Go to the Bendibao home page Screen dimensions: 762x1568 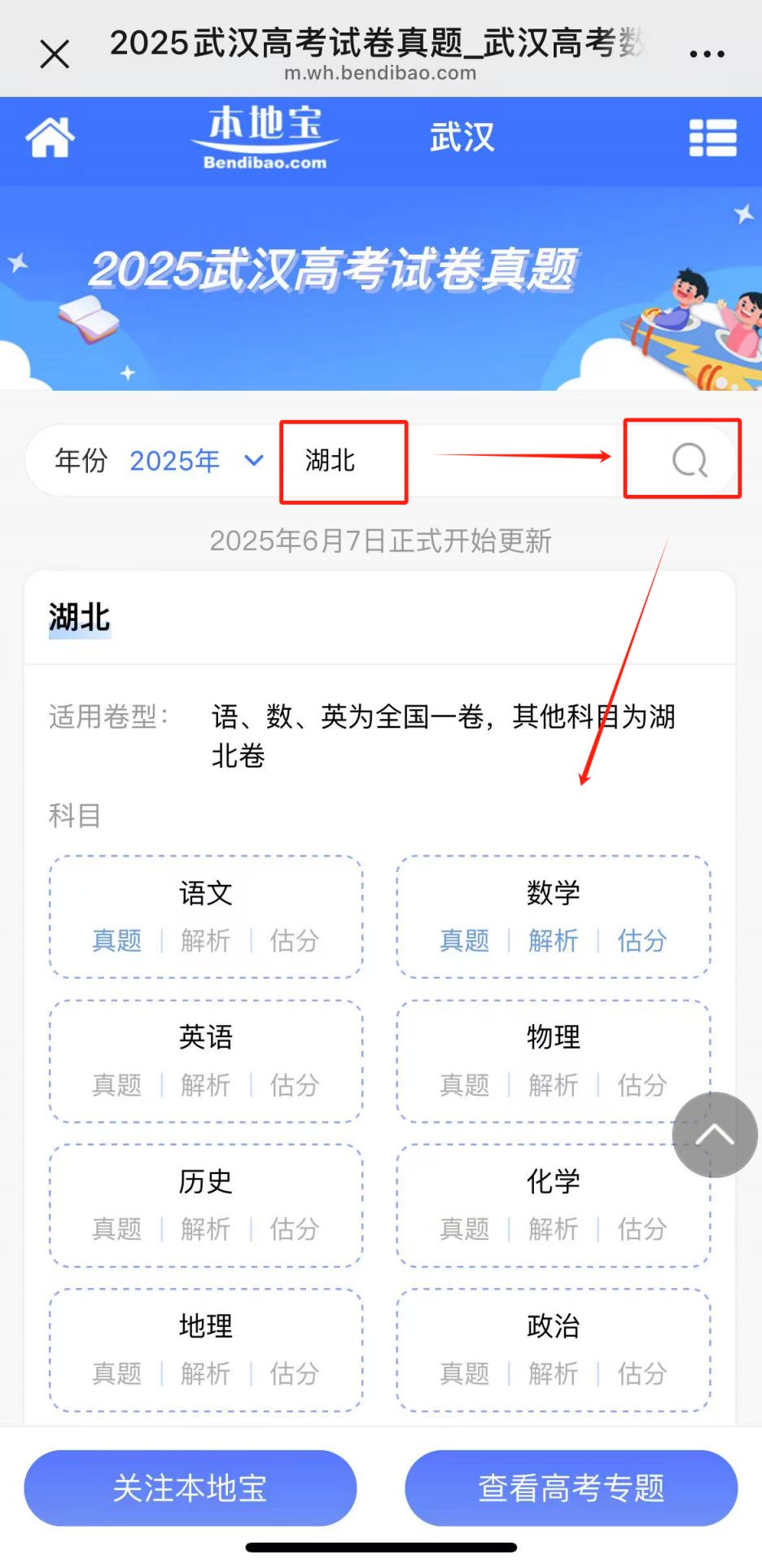point(50,137)
